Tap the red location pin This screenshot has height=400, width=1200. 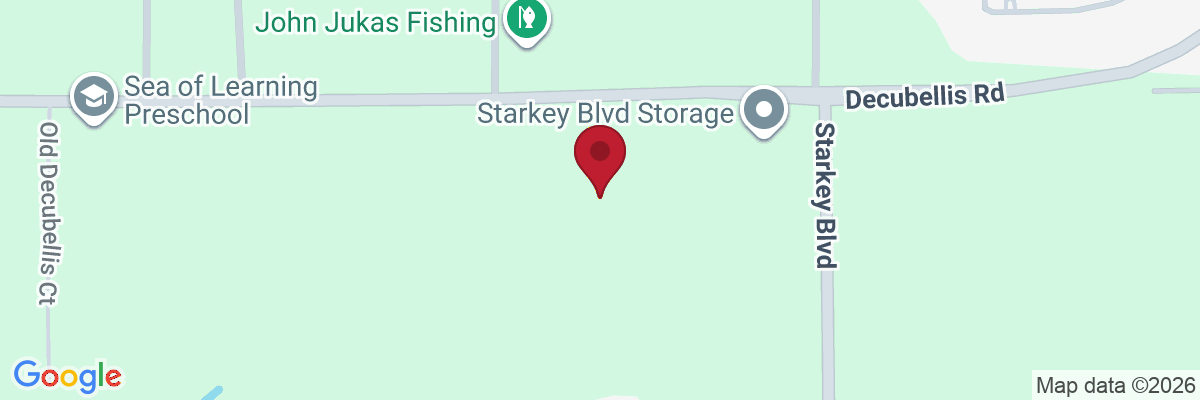tap(600, 161)
